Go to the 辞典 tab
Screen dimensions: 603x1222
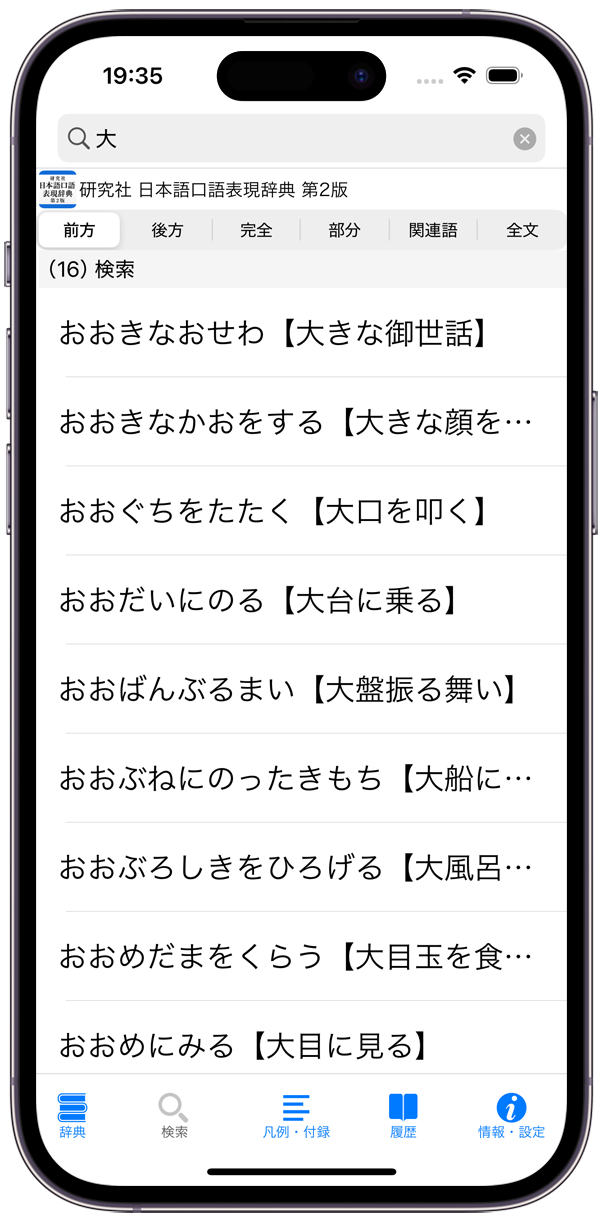[72, 1115]
